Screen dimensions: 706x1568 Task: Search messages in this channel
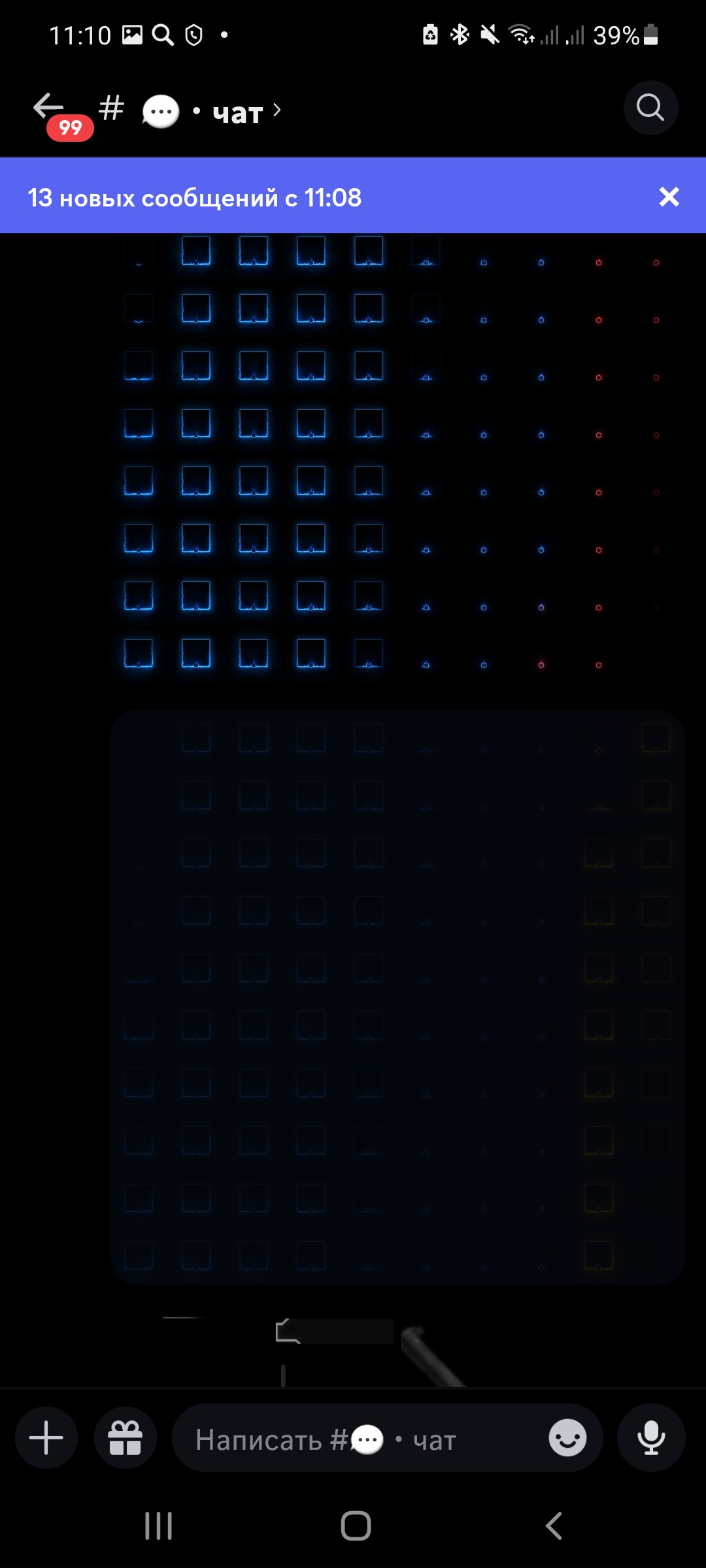tap(650, 108)
